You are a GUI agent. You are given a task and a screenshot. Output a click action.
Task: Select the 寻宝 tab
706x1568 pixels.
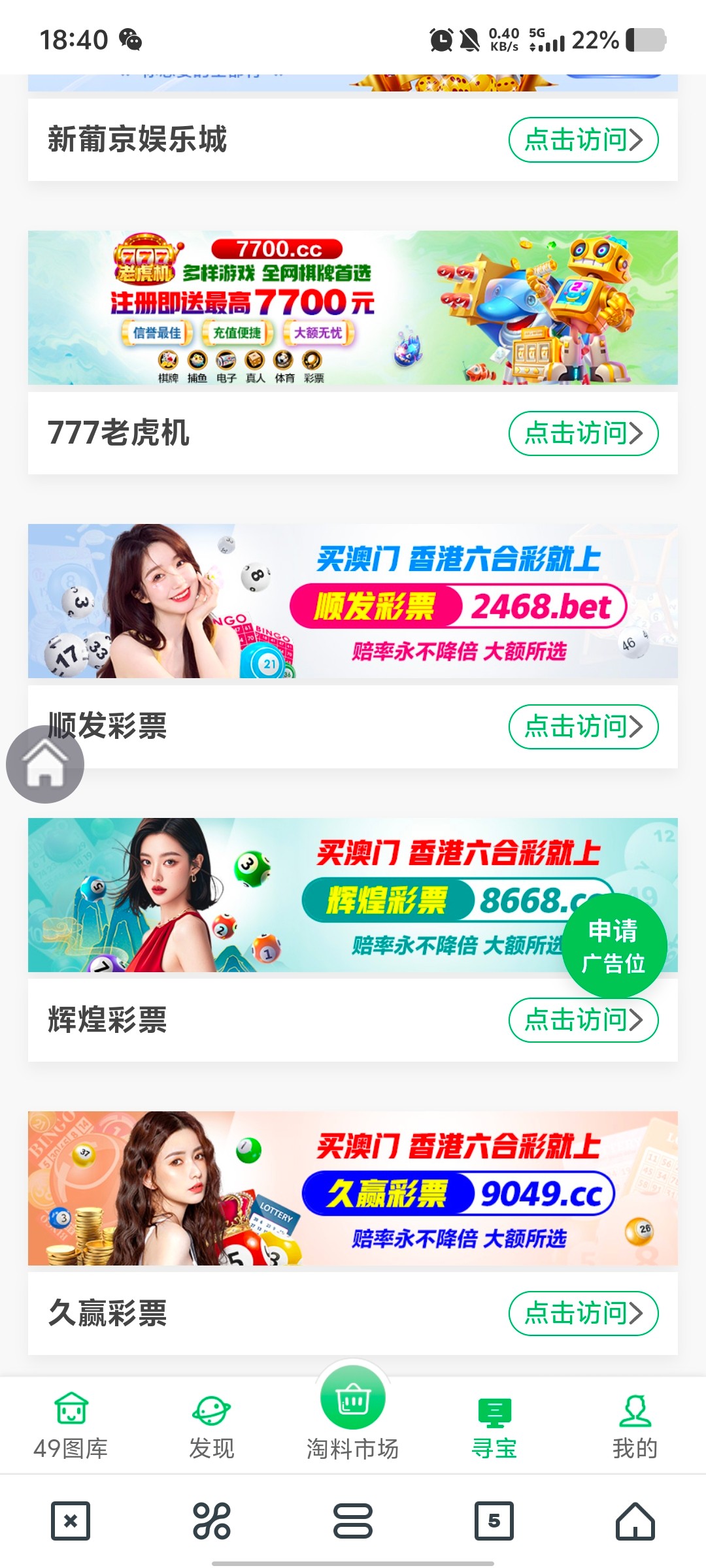point(494,1426)
